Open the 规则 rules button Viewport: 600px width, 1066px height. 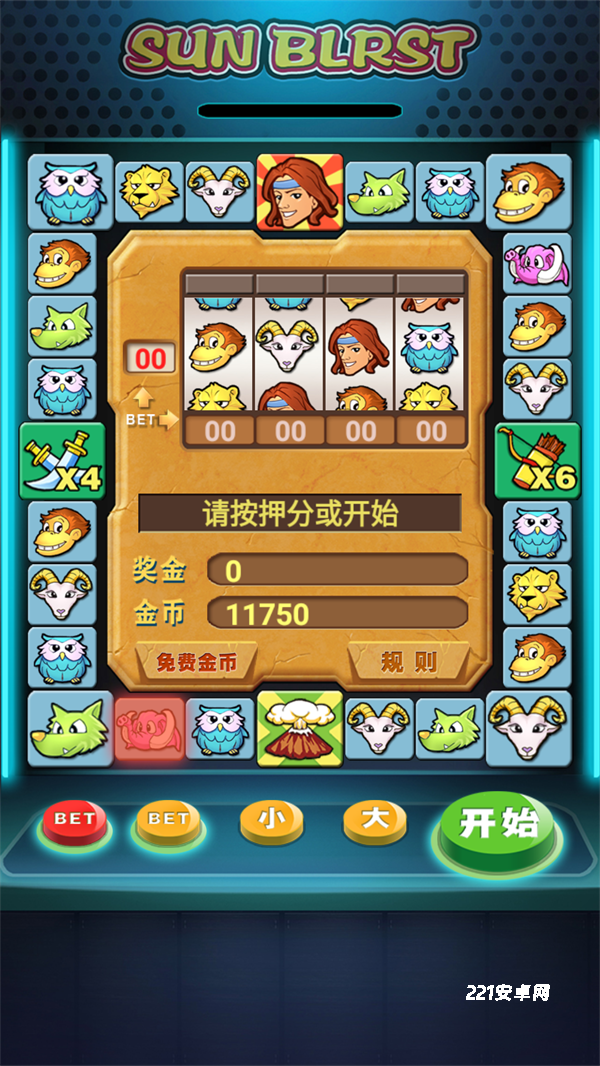(408, 661)
